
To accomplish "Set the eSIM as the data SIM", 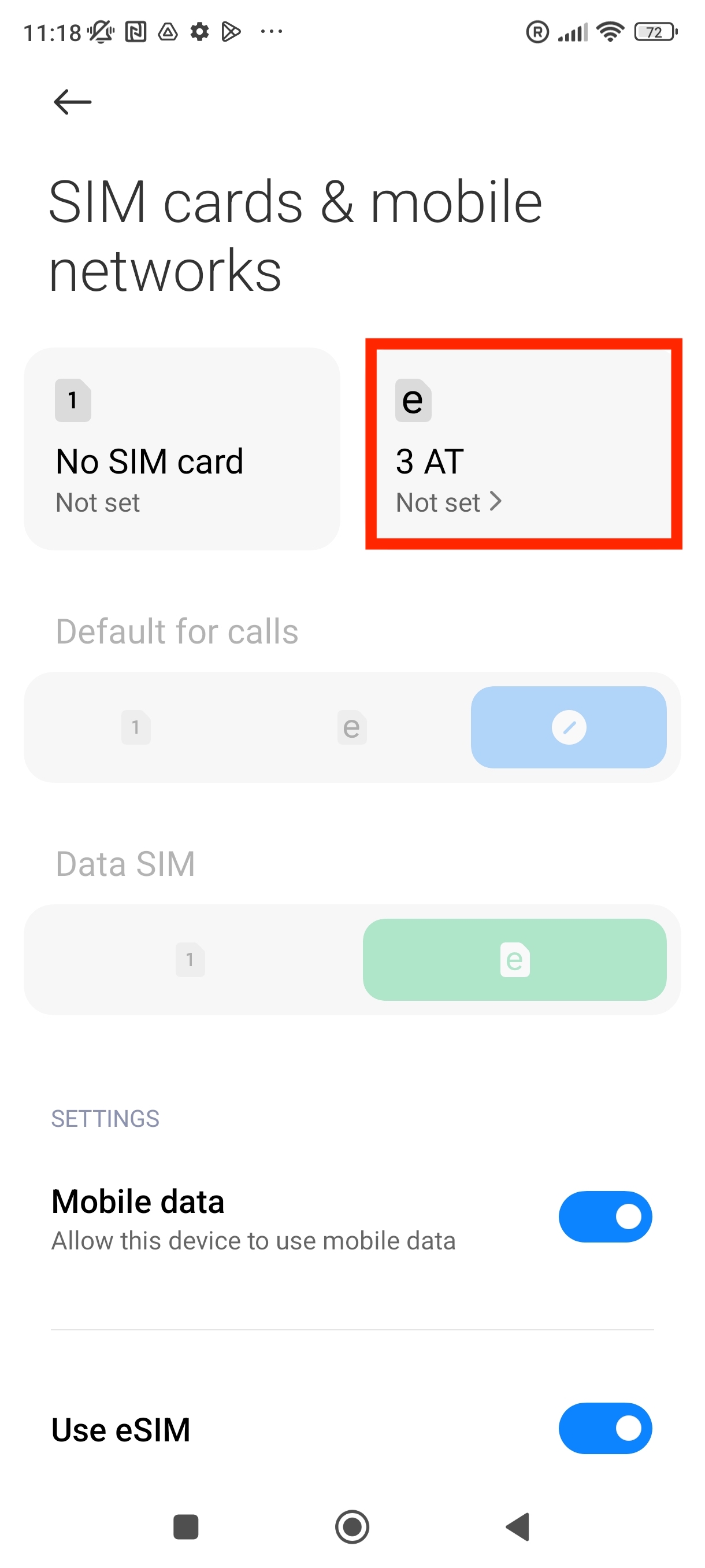I will [515, 959].
